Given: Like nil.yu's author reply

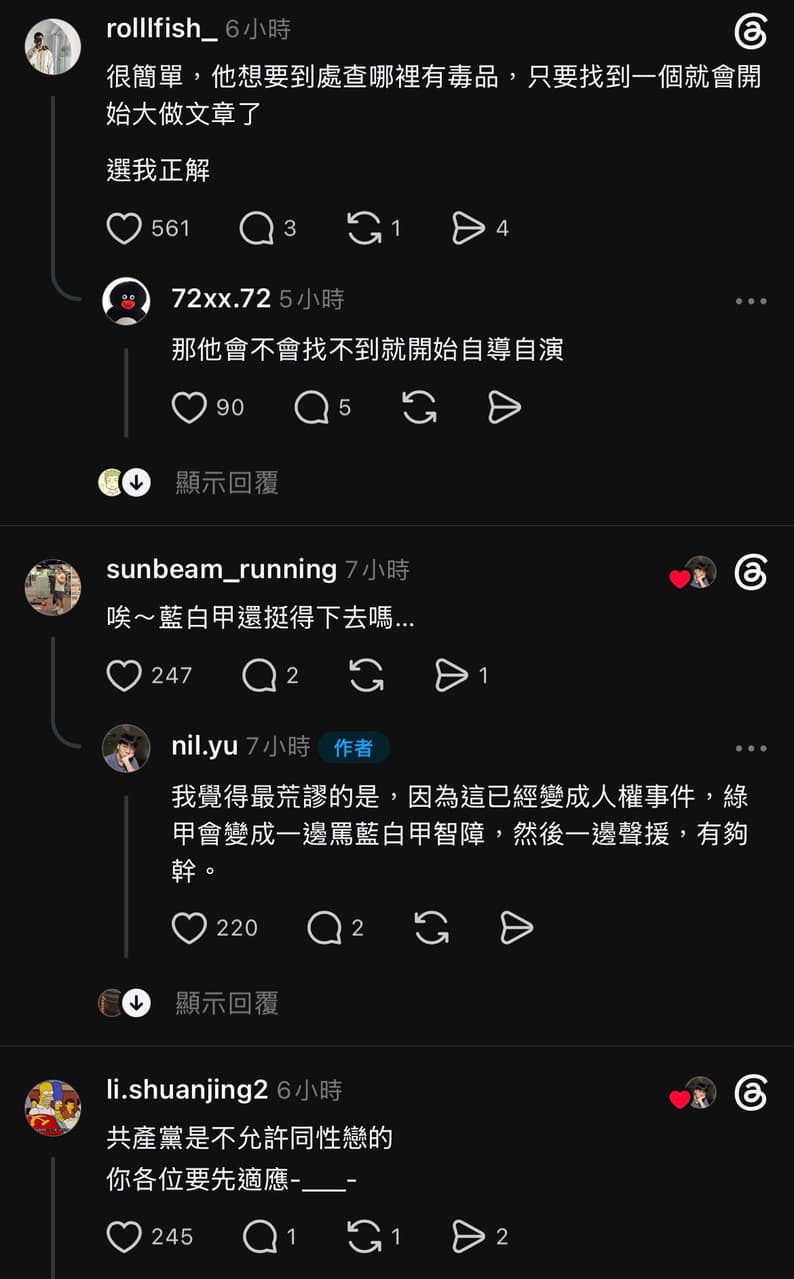Looking at the screenshot, I should pyautogui.click(x=189, y=928).
